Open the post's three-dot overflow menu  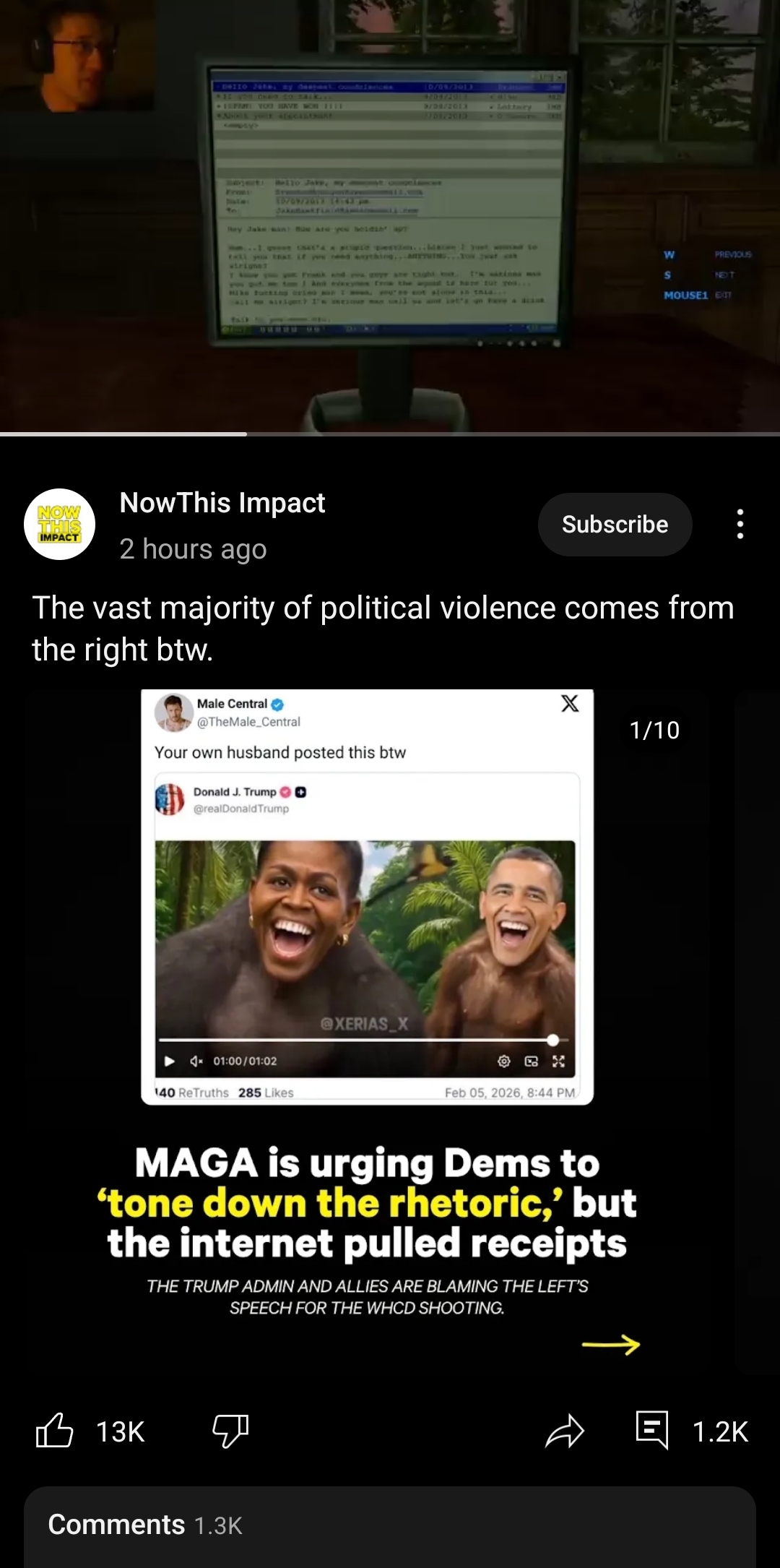(x=740, y=524)
